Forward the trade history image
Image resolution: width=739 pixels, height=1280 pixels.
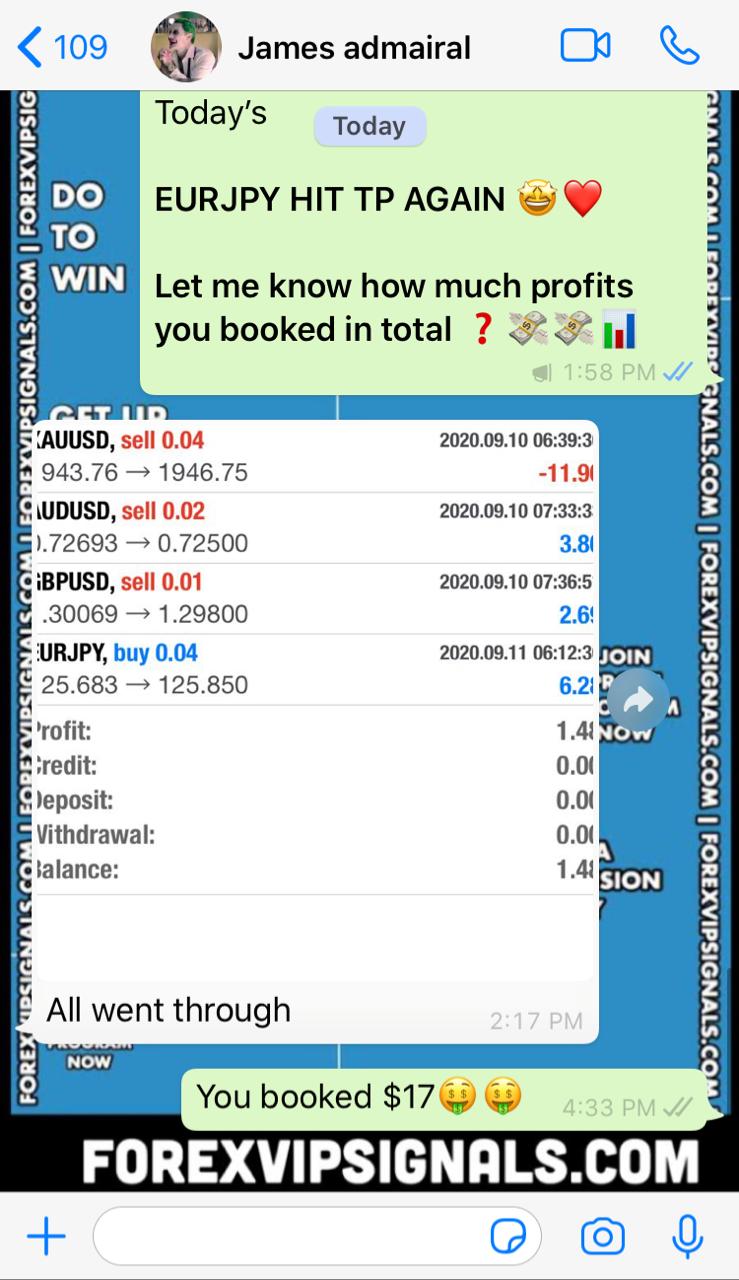point(637,703)
